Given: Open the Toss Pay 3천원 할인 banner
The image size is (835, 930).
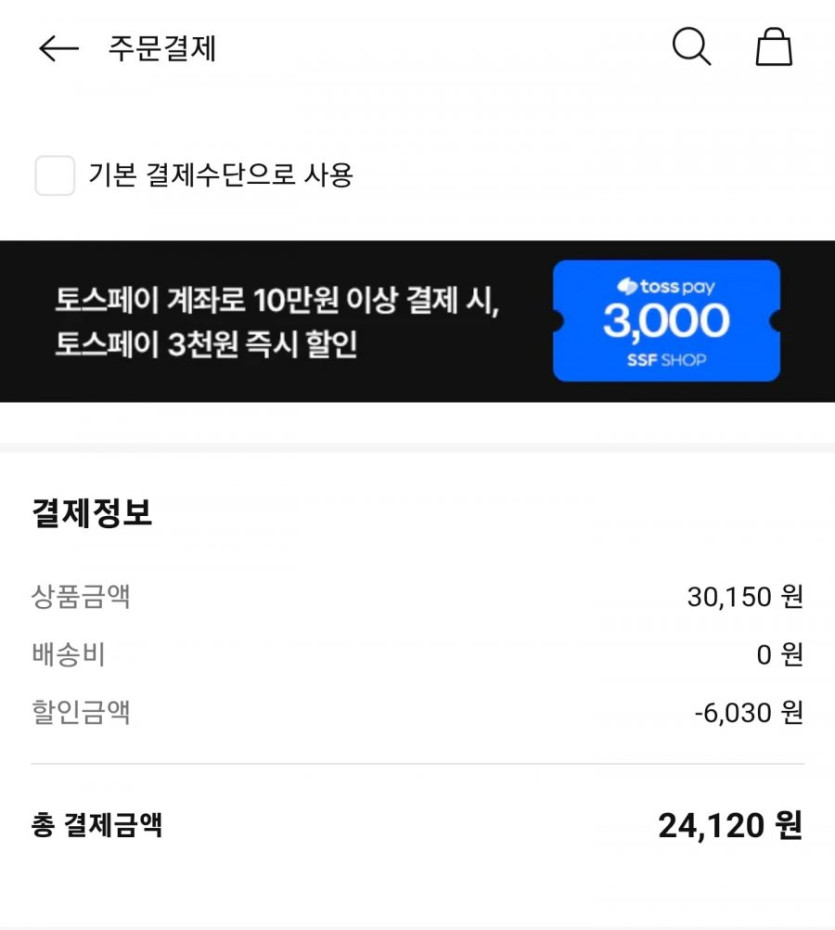Looking at the screenshot, I should click(417, 321).
